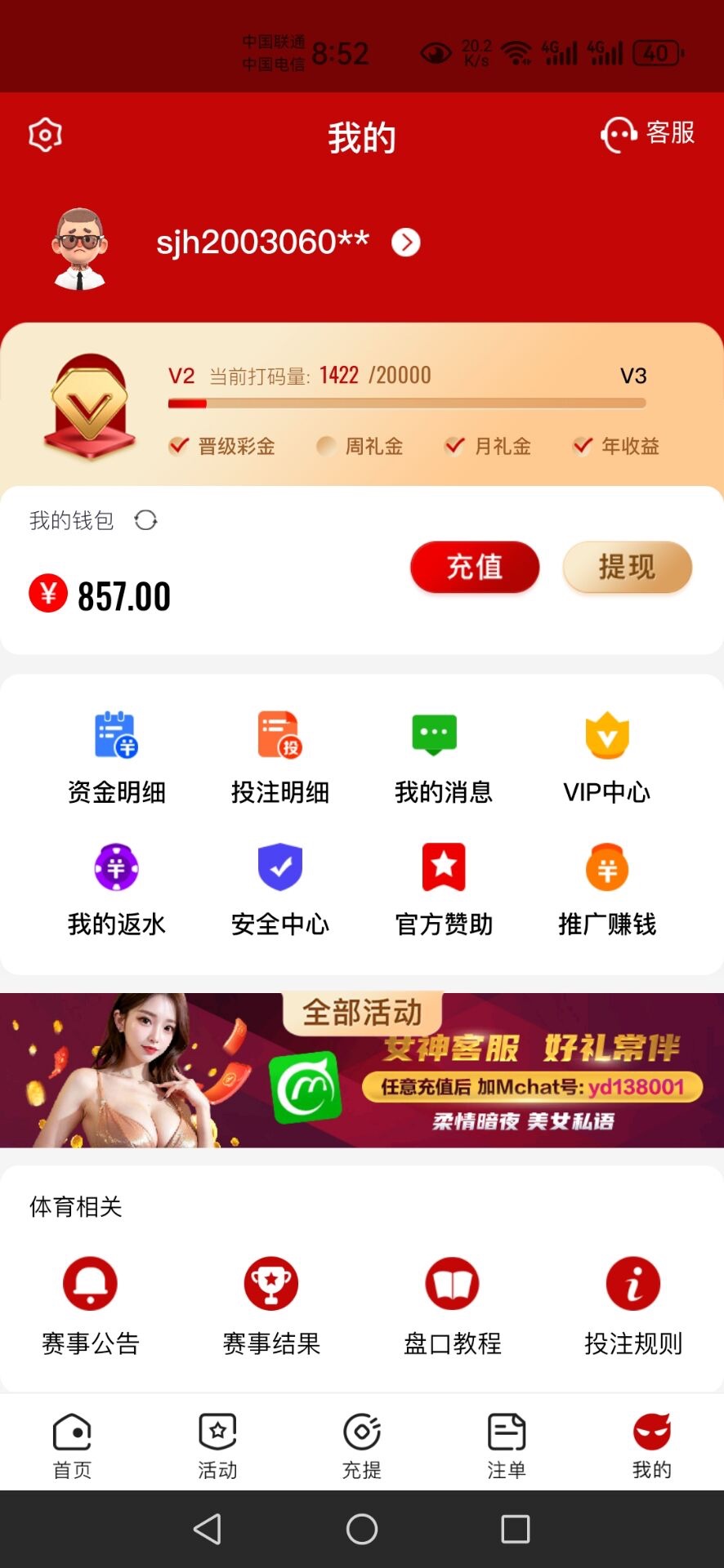Tap the 充值 recharge button
Viewport: 724px width, 1568px height.
pyautogui.click(x=475, y=567)
